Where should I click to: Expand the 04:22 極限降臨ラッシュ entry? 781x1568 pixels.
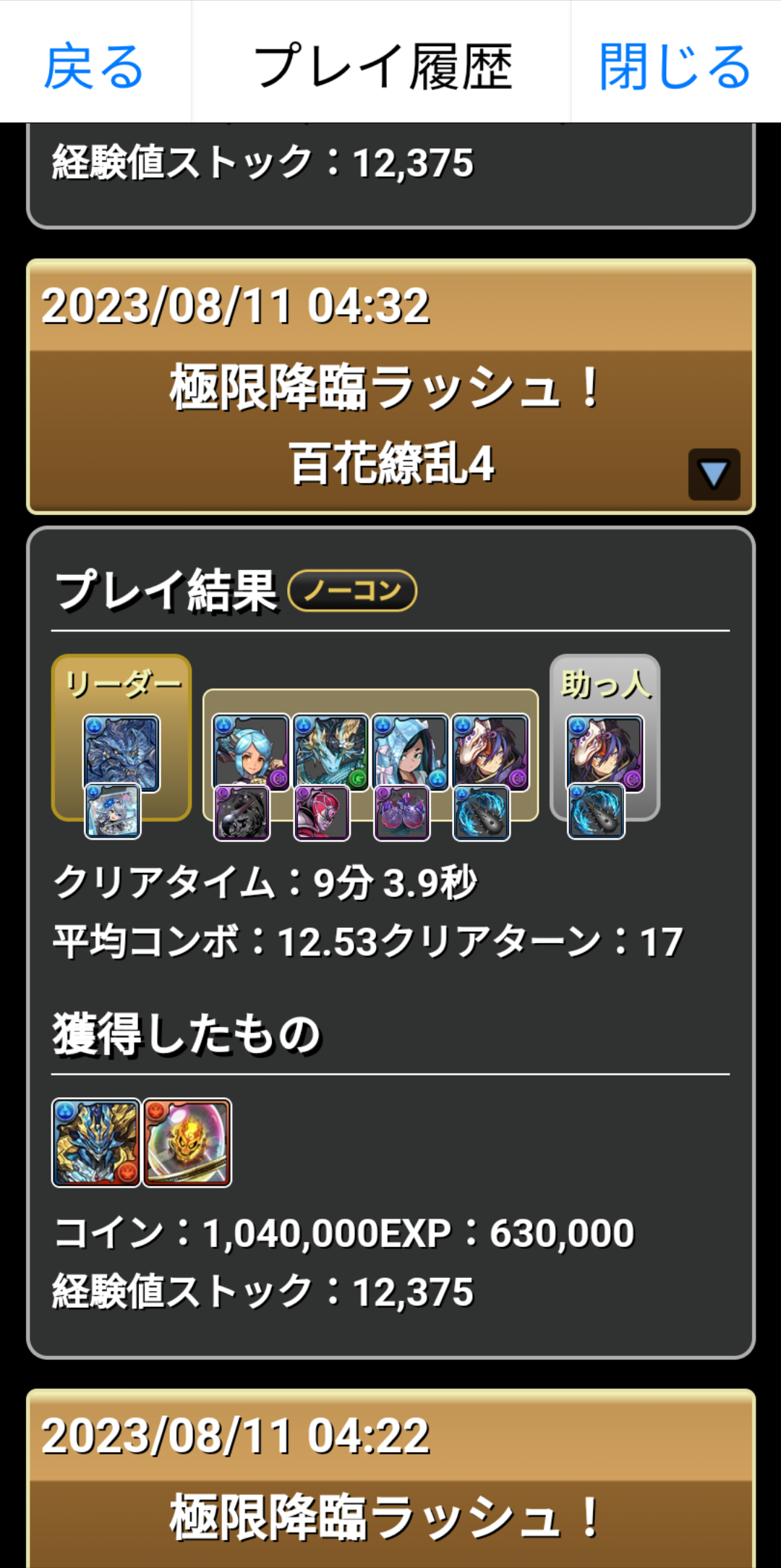pyautogui.click(x=390, y=1490)
